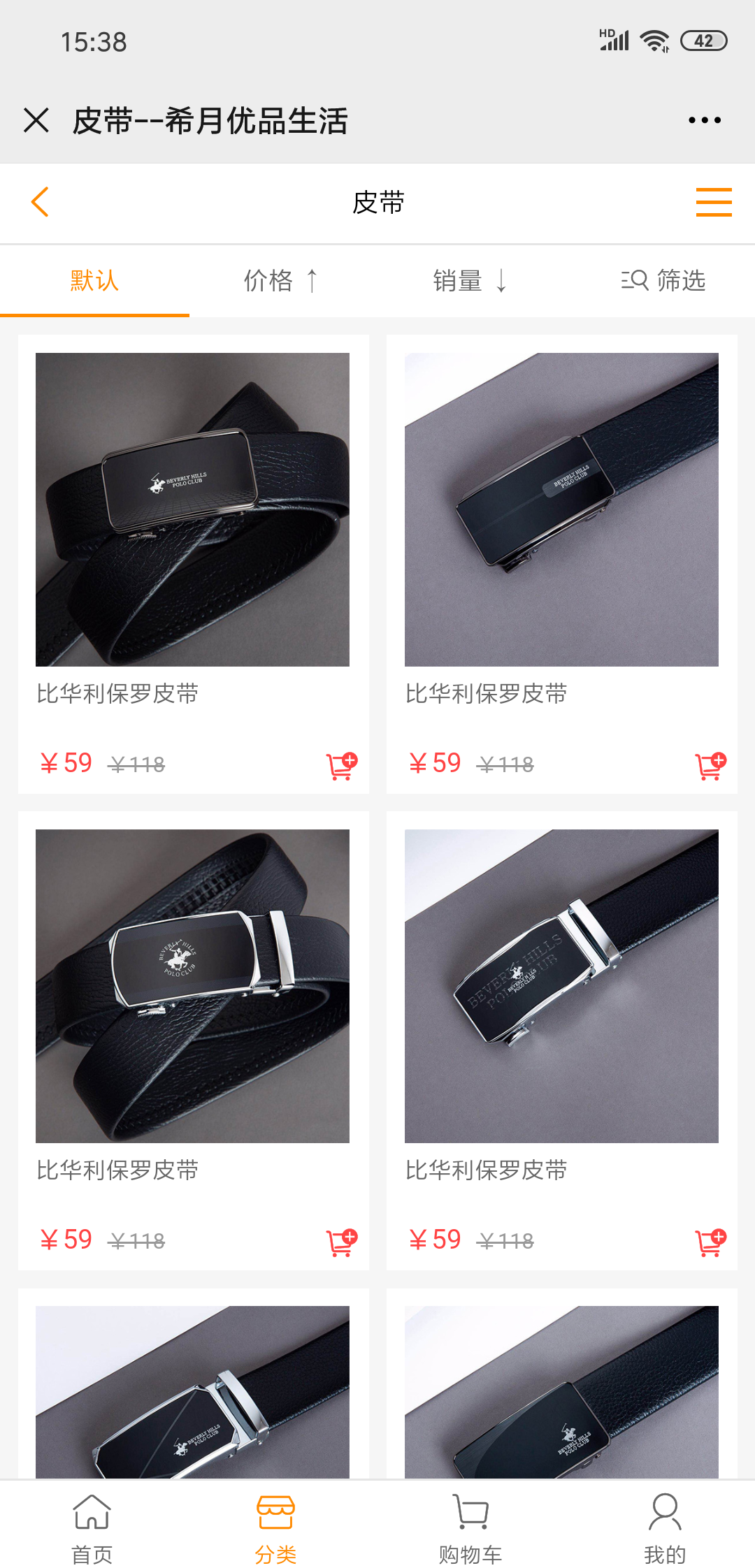Screen dimensions: 755x1568
Task: Close the 皮带--希月优品生活 web page
Action: click(36, 120)
